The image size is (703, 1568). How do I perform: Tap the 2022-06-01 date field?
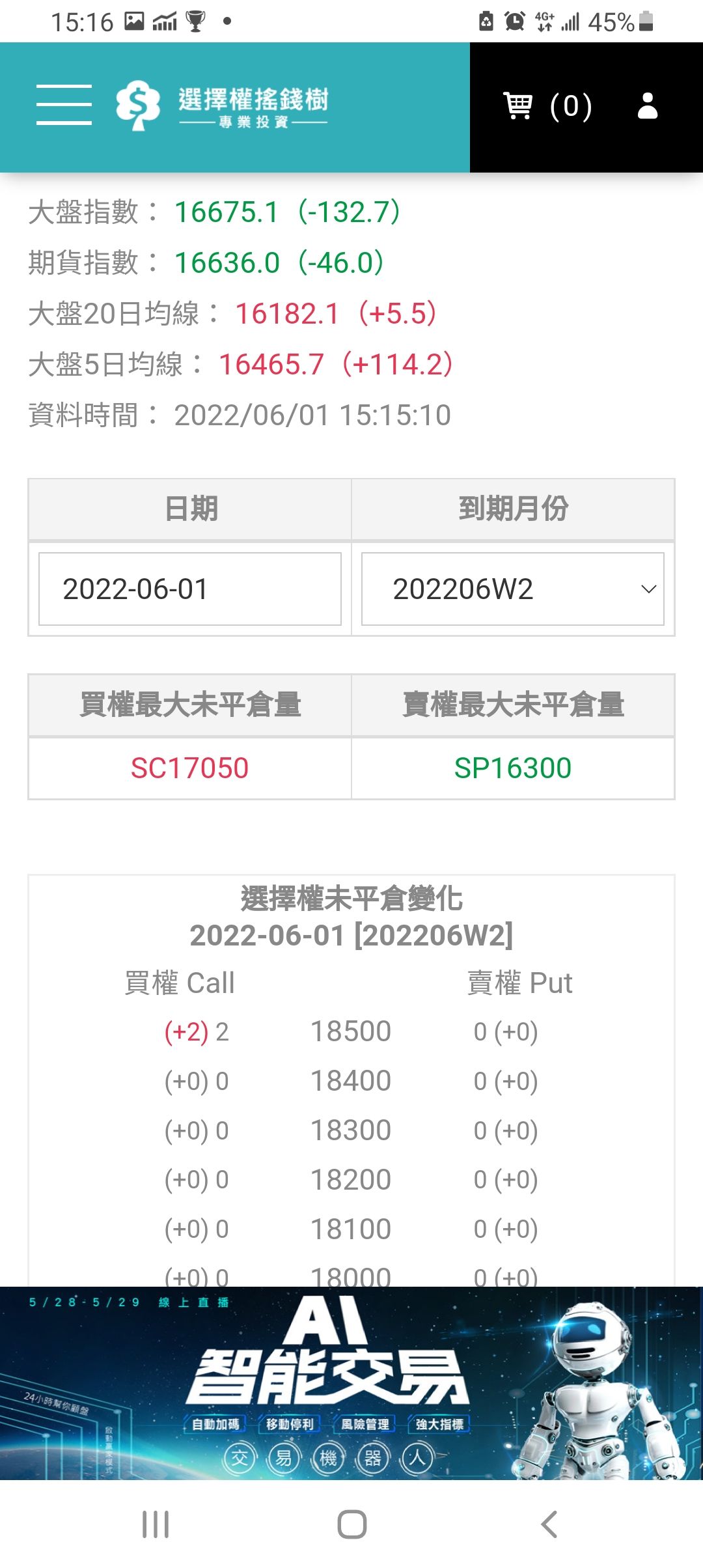[x=190, y=589]
